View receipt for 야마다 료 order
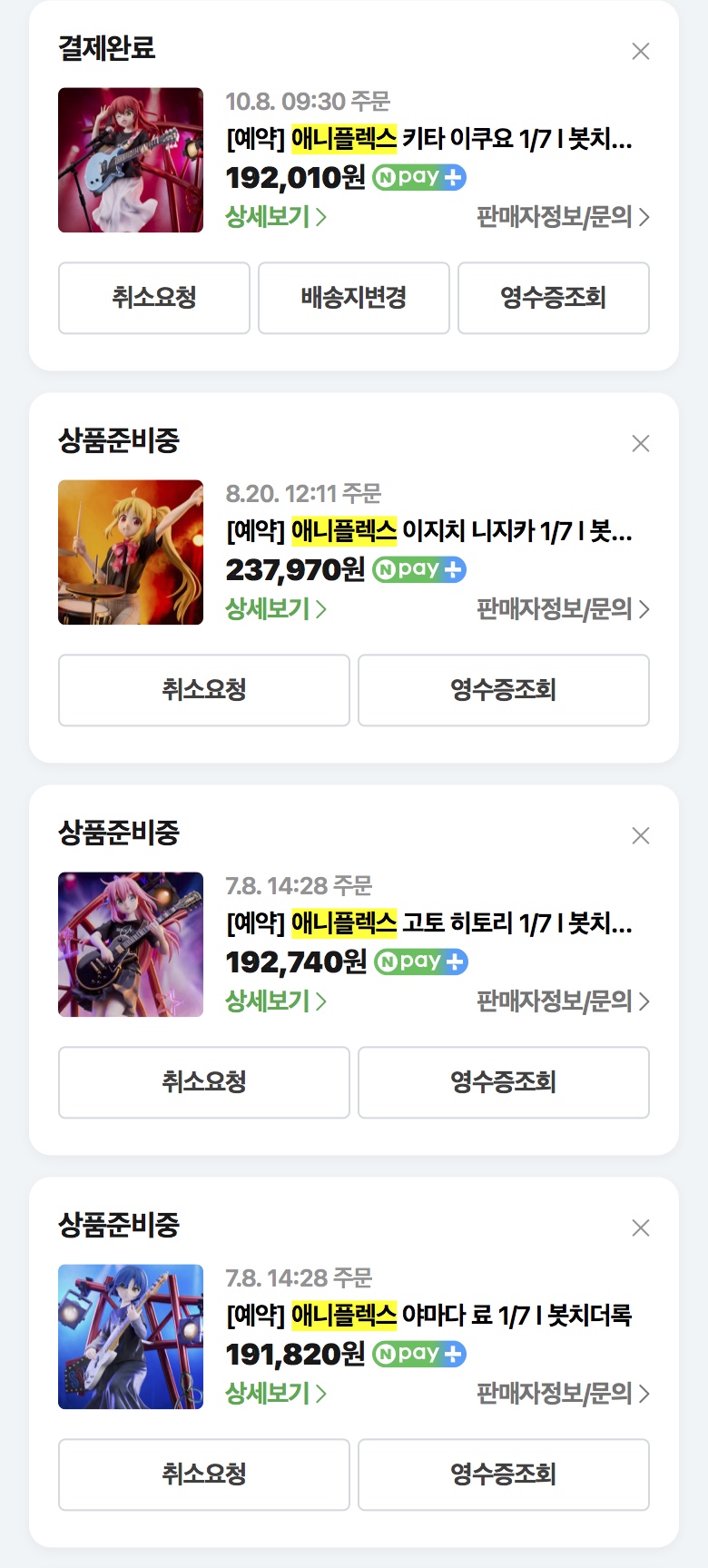The image size is (708, 1568). coord(504,1474)
